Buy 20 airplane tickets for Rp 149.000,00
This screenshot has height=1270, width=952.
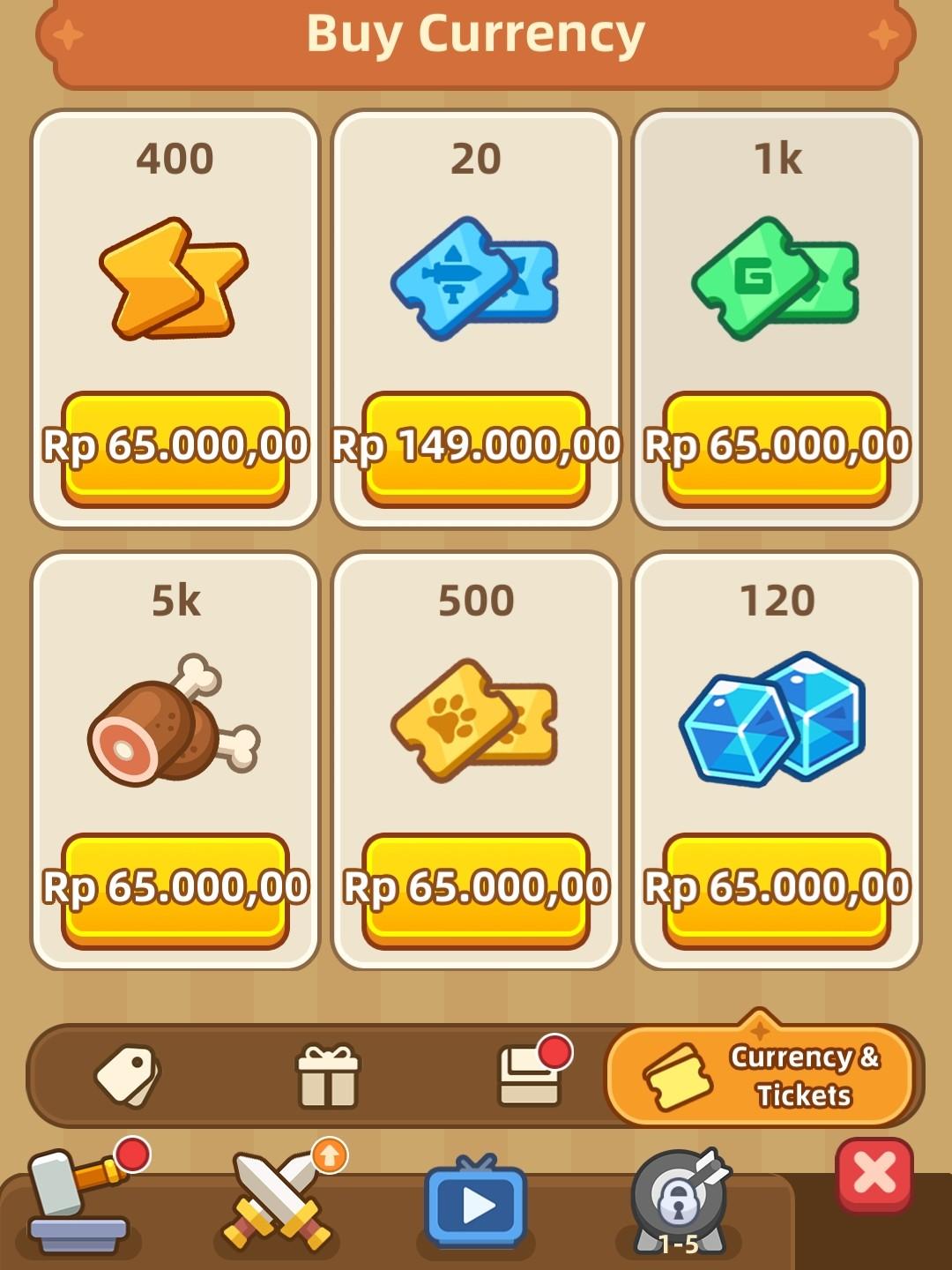pos(474,448)
